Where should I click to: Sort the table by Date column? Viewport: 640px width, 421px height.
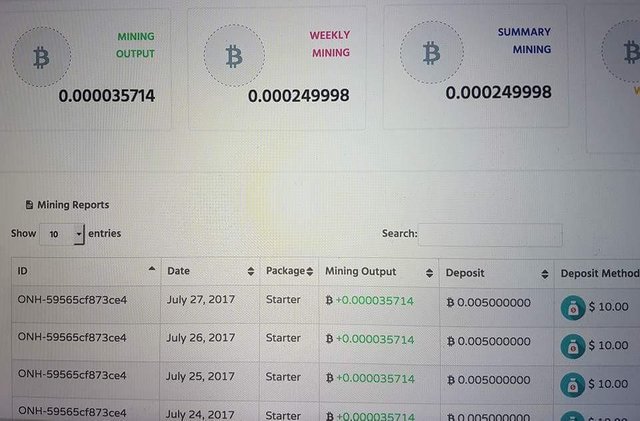209,271
